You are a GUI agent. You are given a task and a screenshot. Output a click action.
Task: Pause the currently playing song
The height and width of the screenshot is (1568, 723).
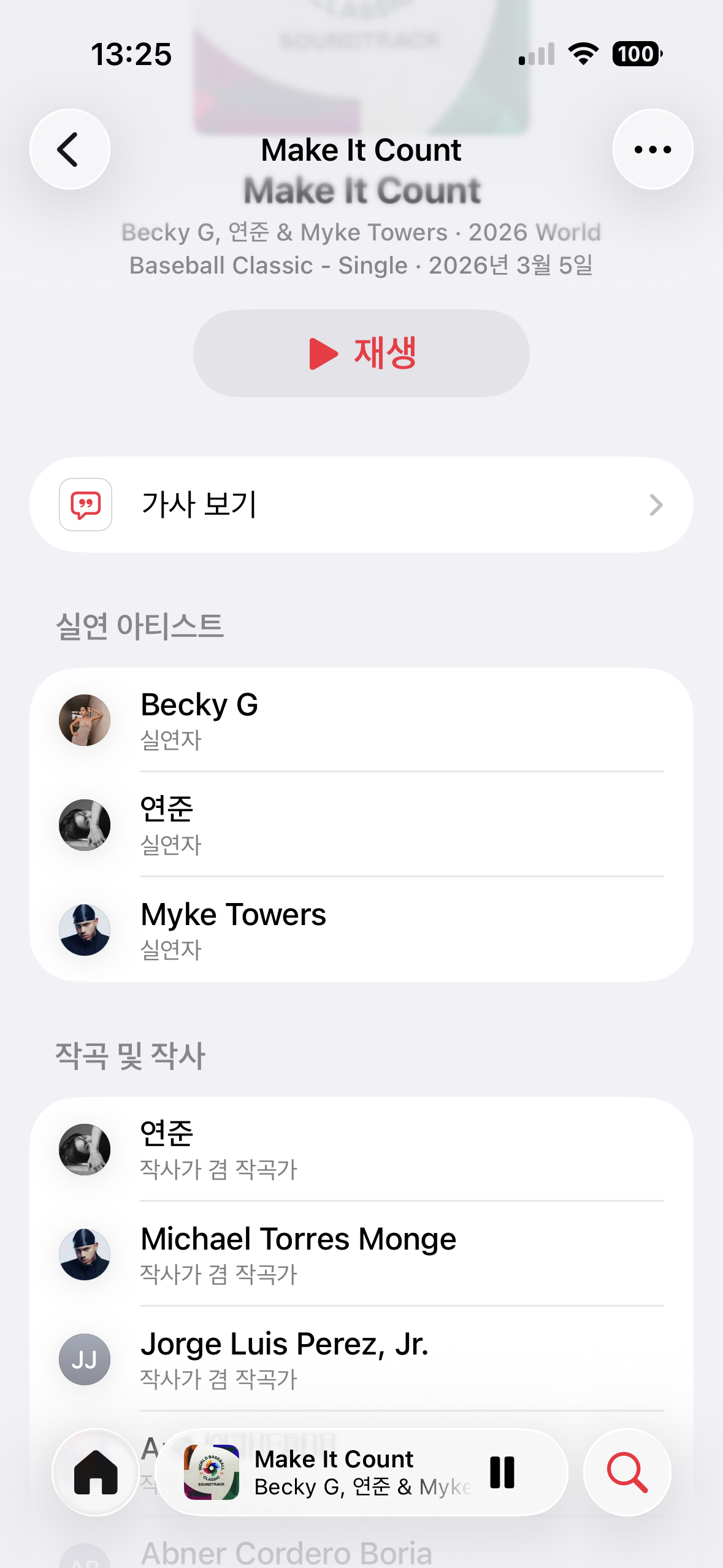(x=502, y=1472)
